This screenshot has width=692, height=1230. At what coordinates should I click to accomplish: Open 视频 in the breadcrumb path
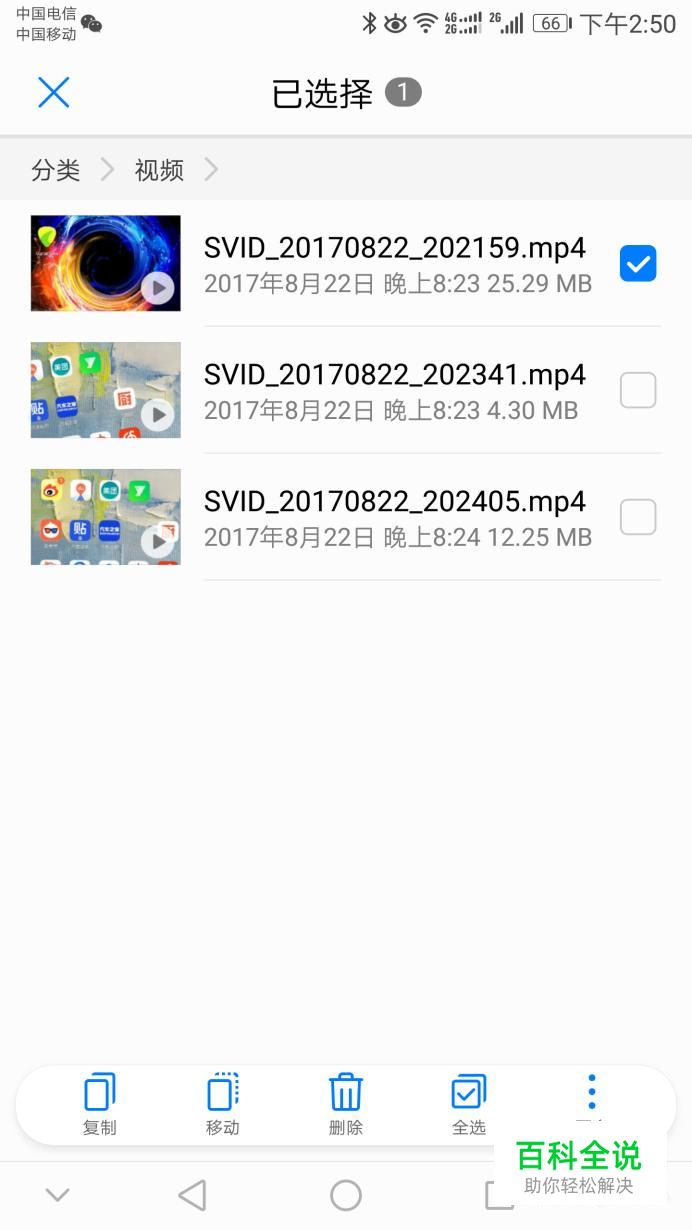pyautogui.click(x=159, y=170)
